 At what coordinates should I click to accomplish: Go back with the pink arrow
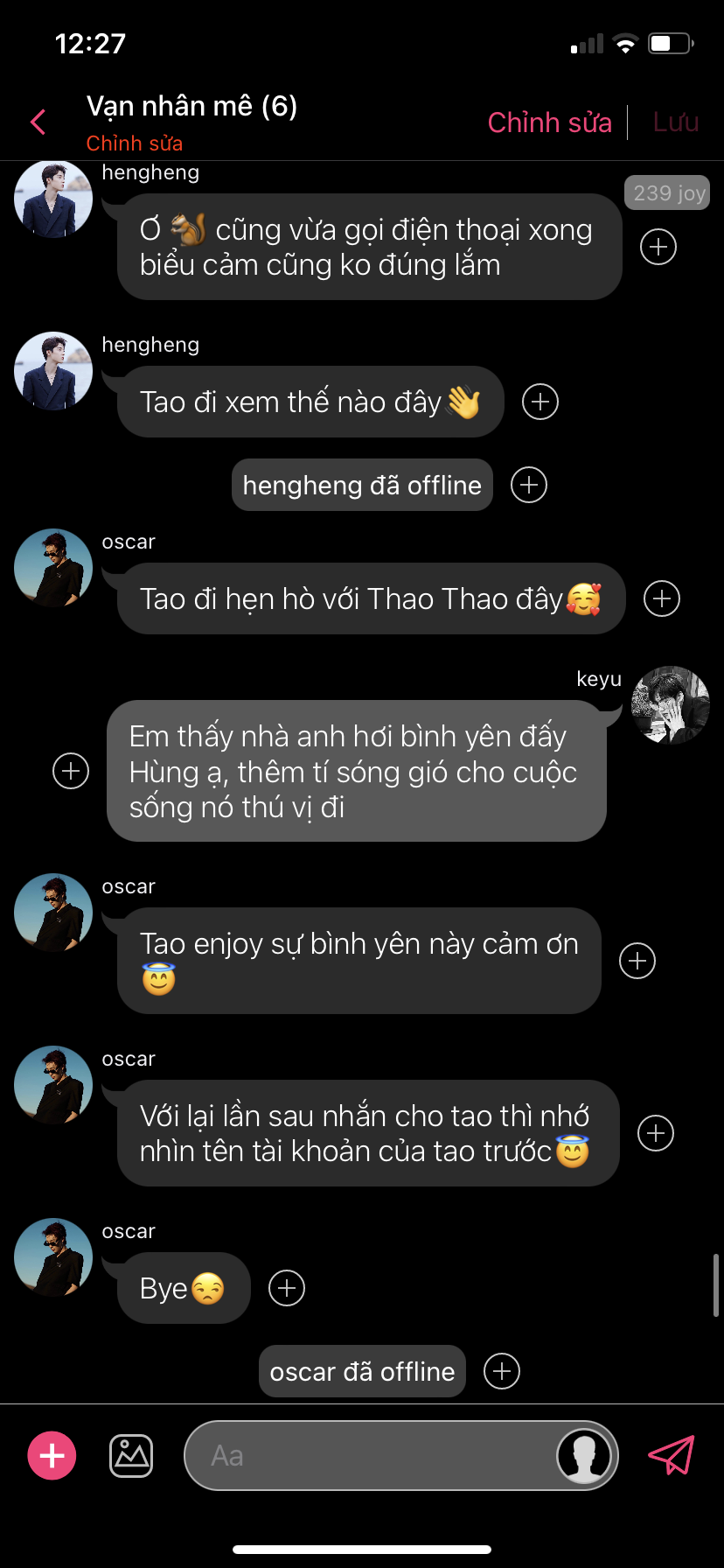tap(38, 122)
